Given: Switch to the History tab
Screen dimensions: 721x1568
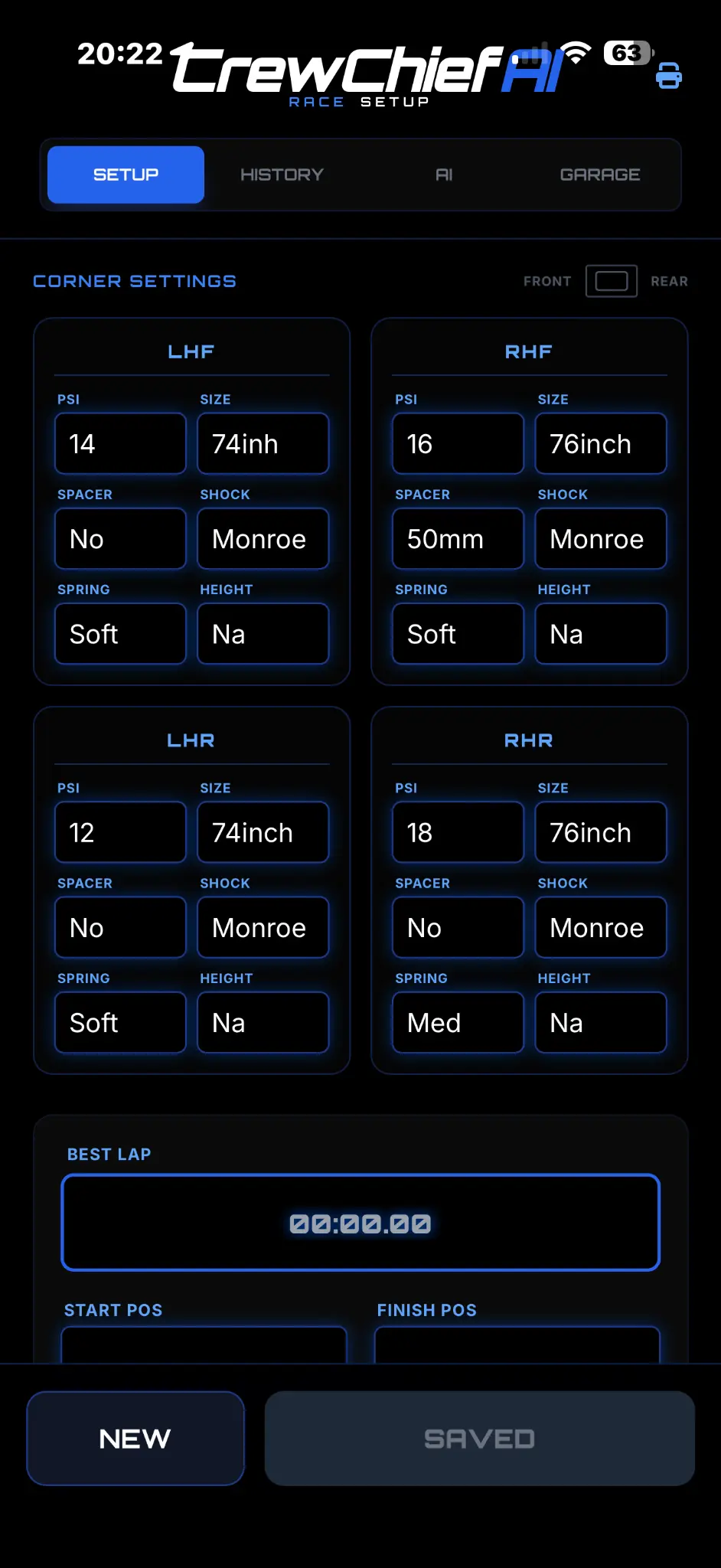Looking at the screenshot, I should pyautogui.click(x=282, y=175).
